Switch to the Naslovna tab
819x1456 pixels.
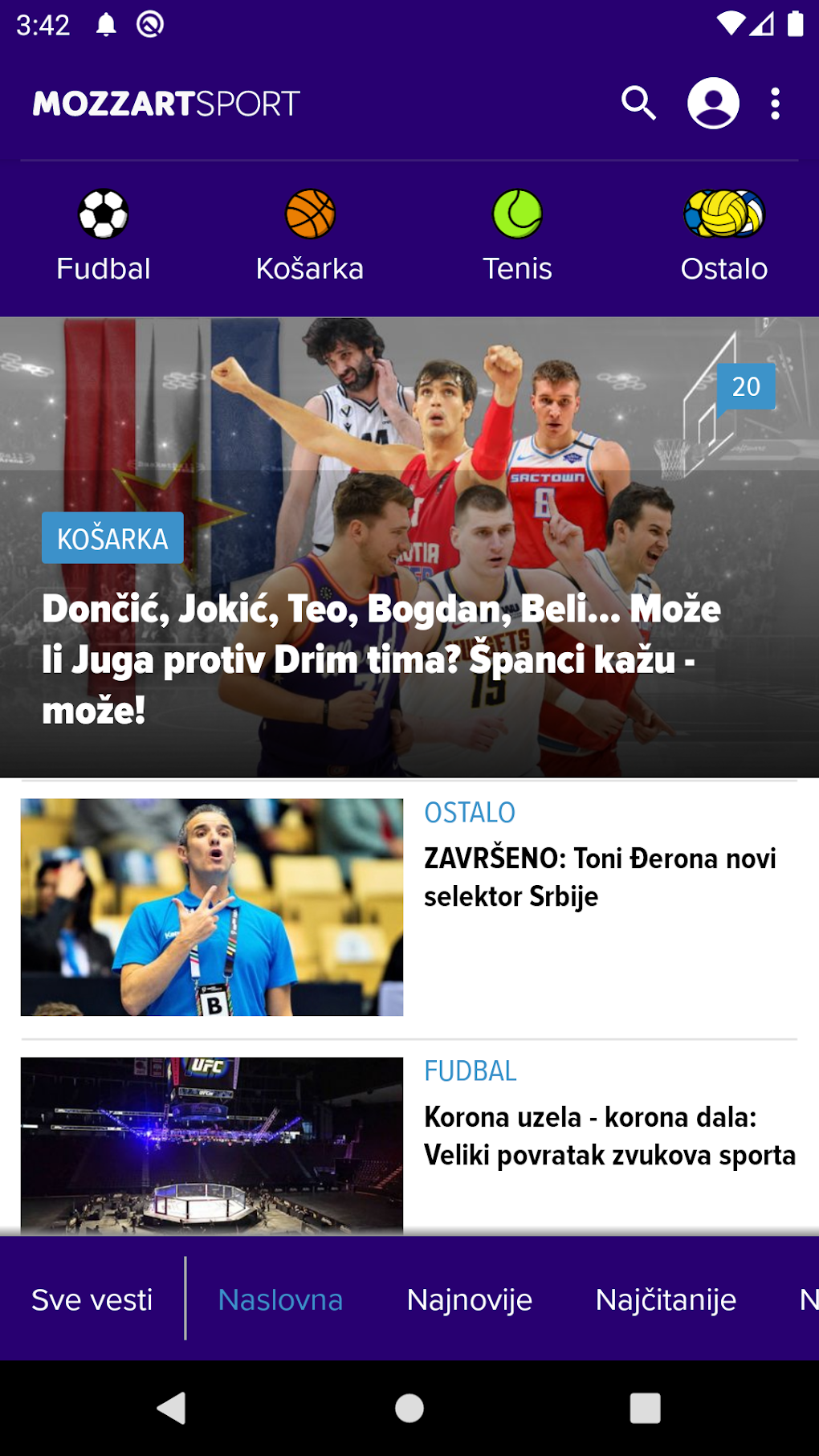[280, 1299]
